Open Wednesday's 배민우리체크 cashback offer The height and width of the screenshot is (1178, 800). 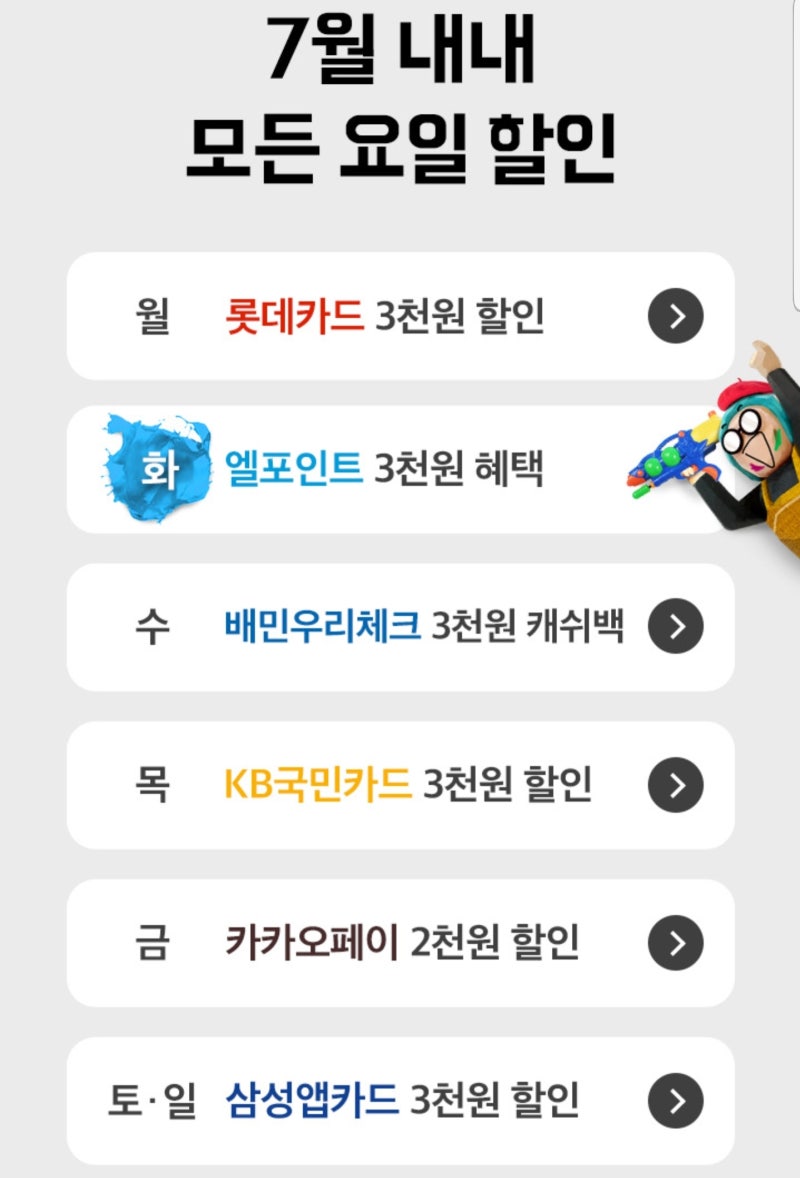click(675, 626)
